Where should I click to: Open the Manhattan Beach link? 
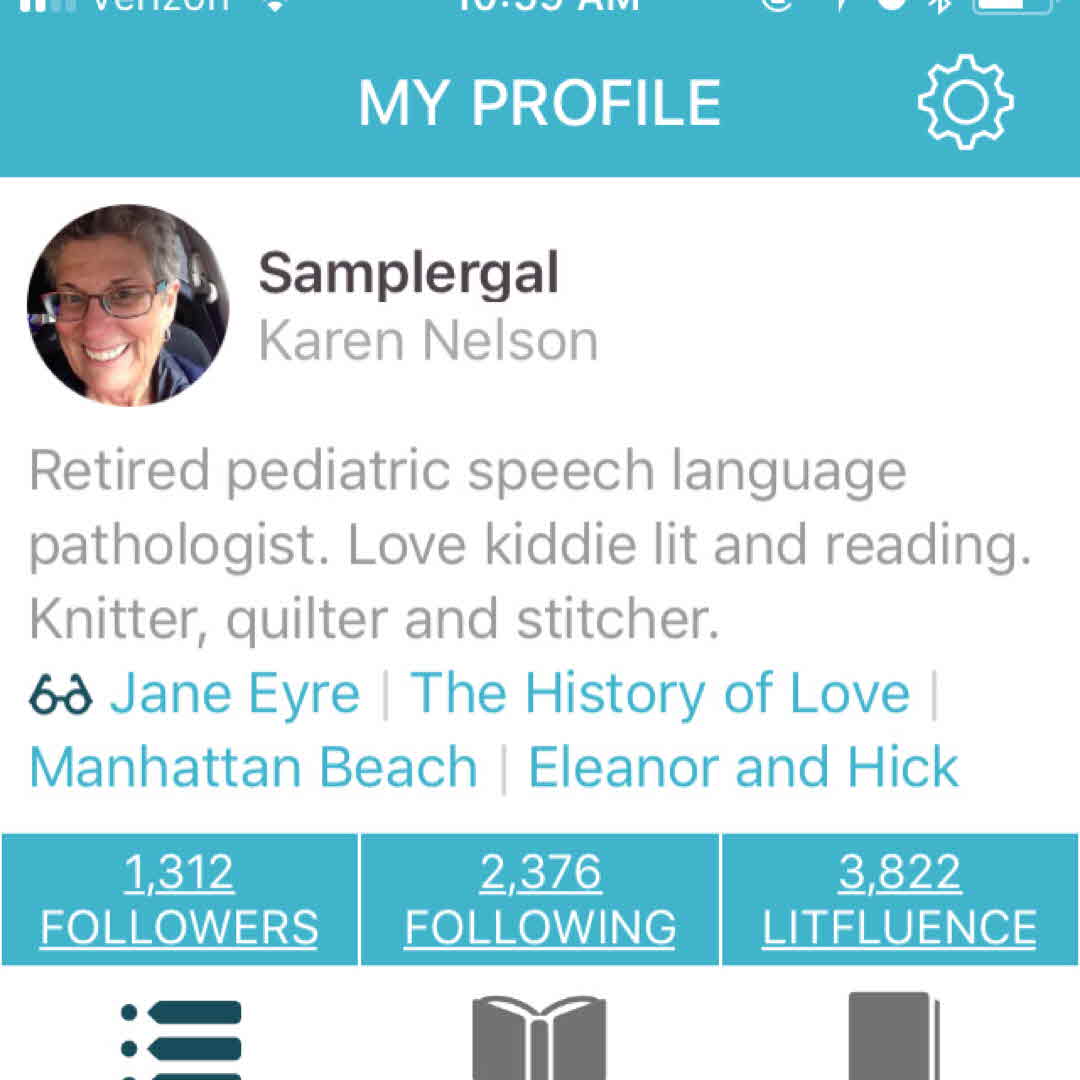(x=253, y=768)
